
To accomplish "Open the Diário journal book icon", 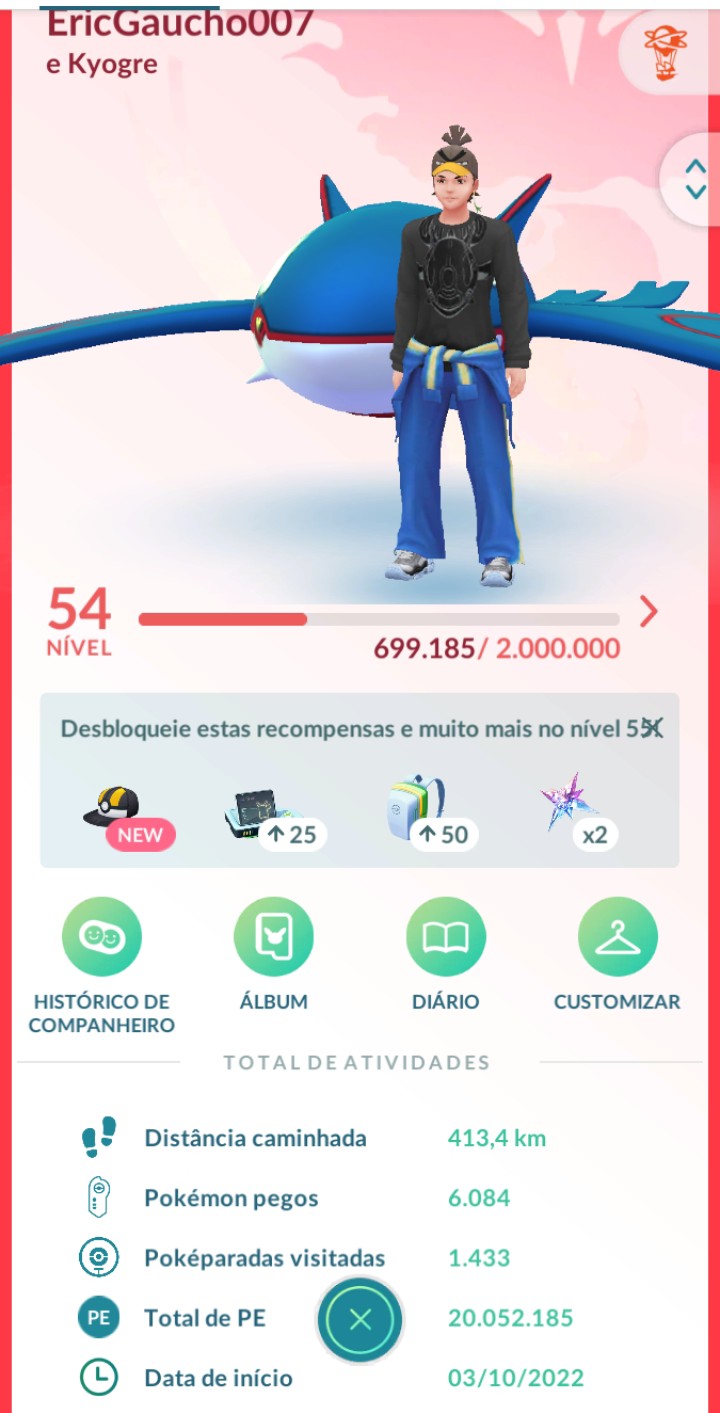I will [446, 939].
